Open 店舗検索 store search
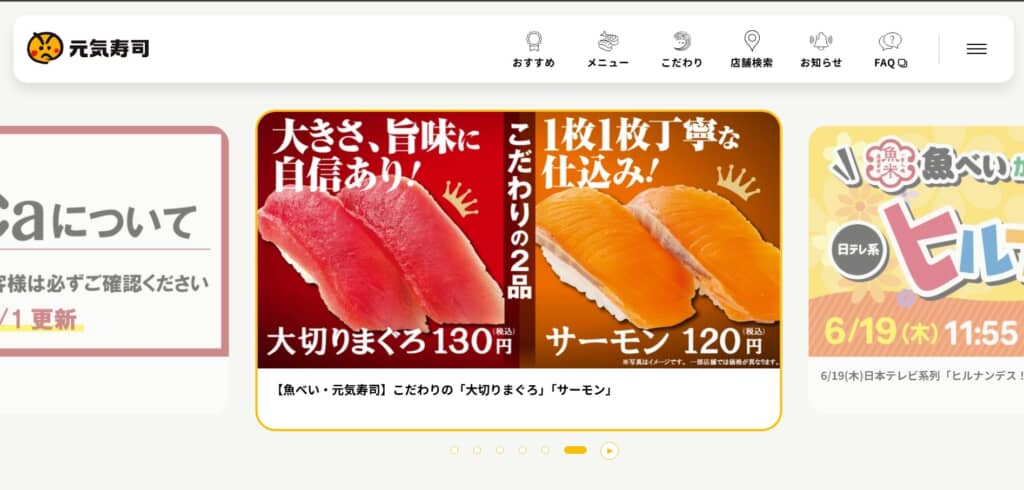 (x=751, y=49)
